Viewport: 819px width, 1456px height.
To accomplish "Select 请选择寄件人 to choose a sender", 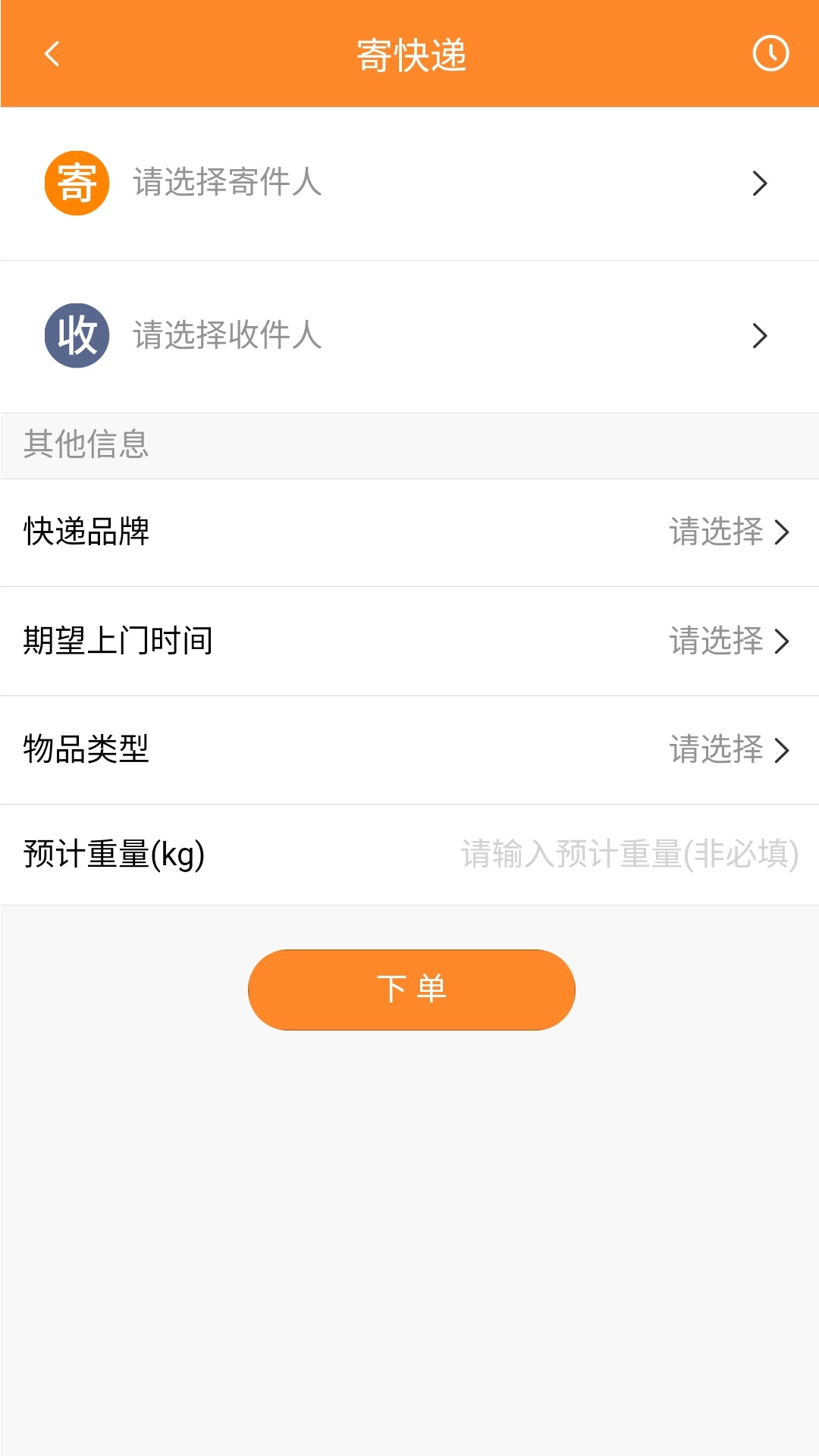I will click(227, 182).
